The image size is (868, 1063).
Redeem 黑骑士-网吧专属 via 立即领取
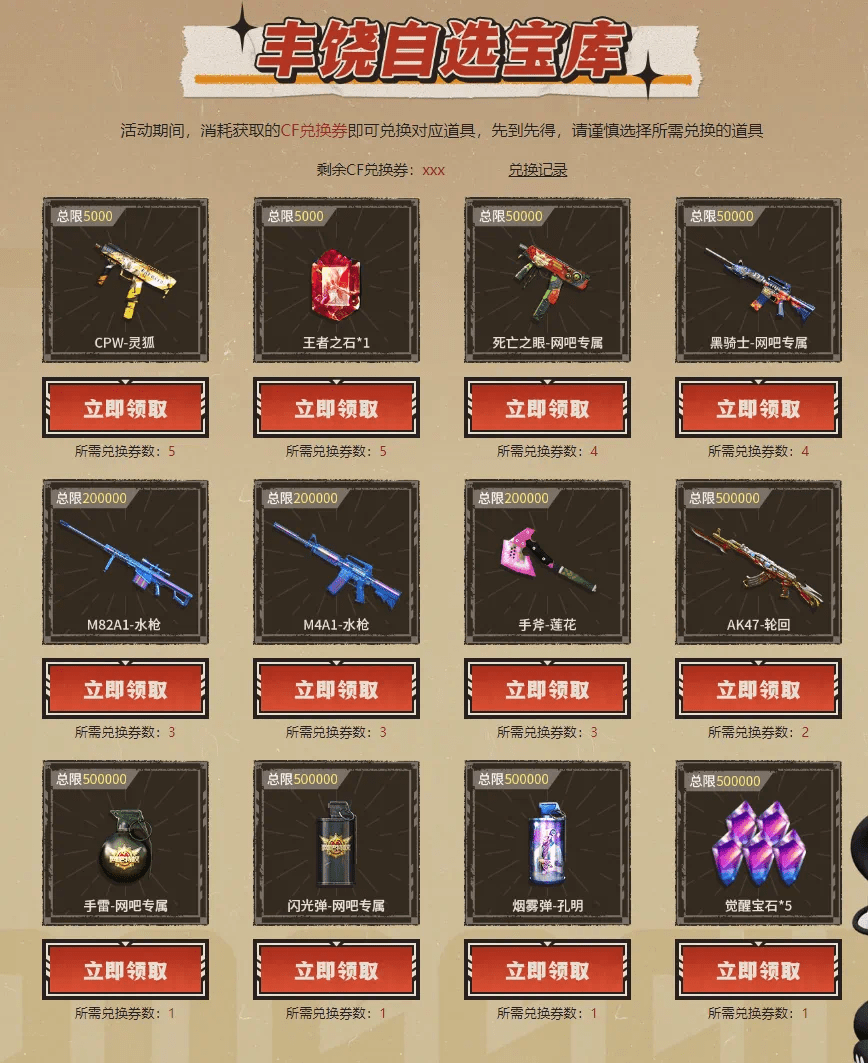[758, 408]
